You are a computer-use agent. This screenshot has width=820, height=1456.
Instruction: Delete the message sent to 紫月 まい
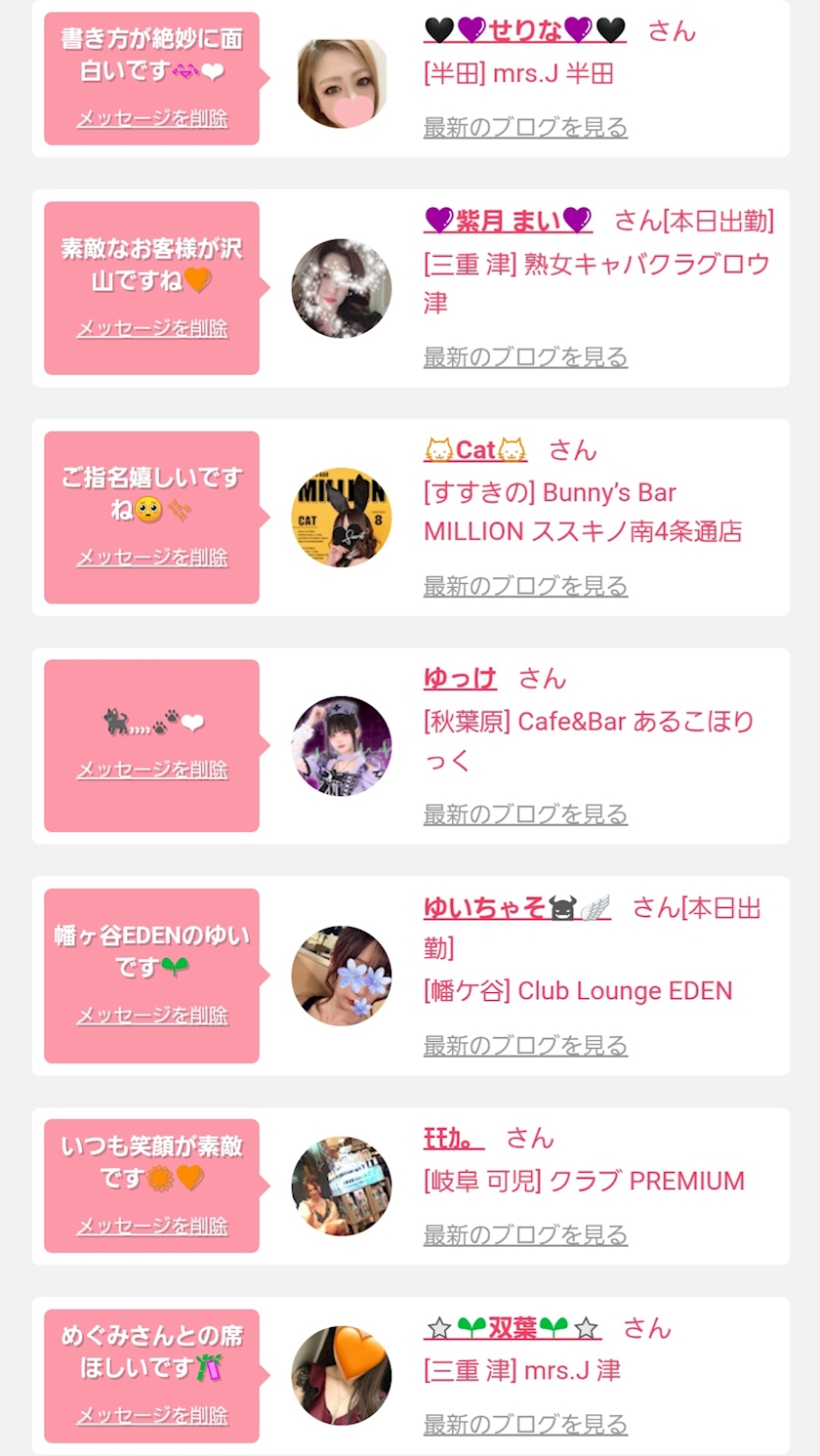(x=152, y=328)
